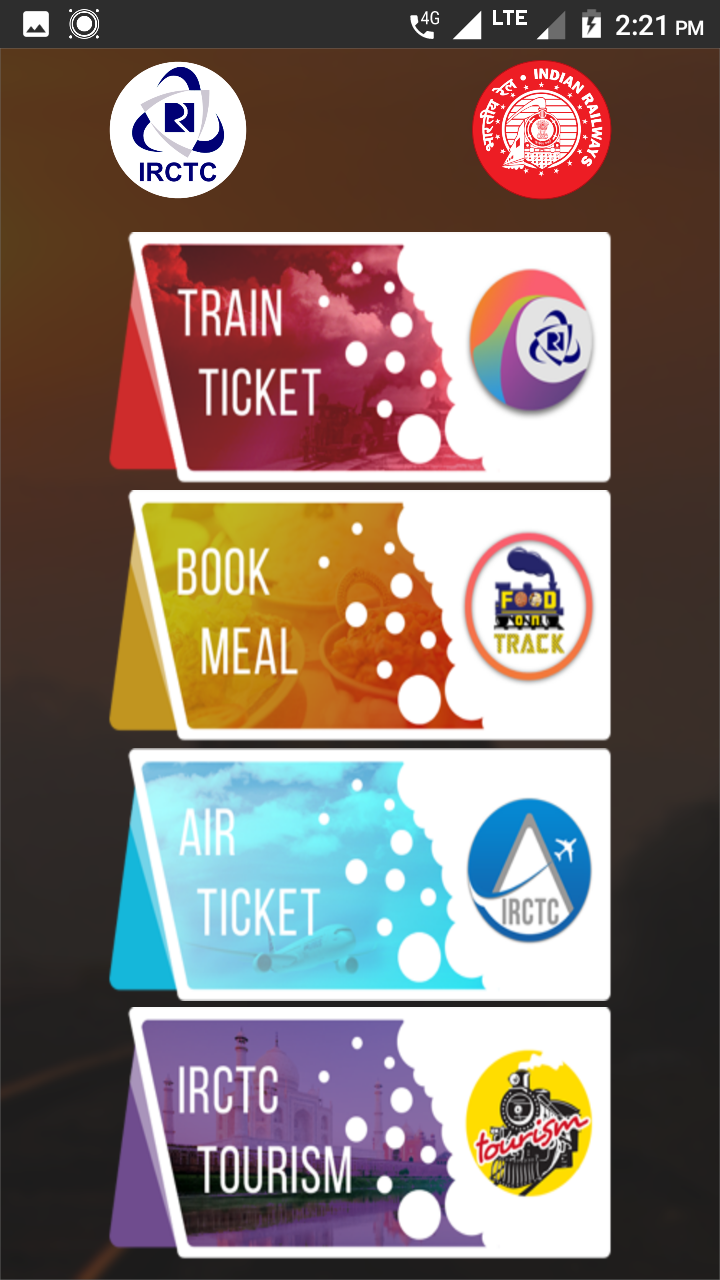Go to IRCTC Tourism card
The height and width of the screenshot is (1280, 720).
360,1132
